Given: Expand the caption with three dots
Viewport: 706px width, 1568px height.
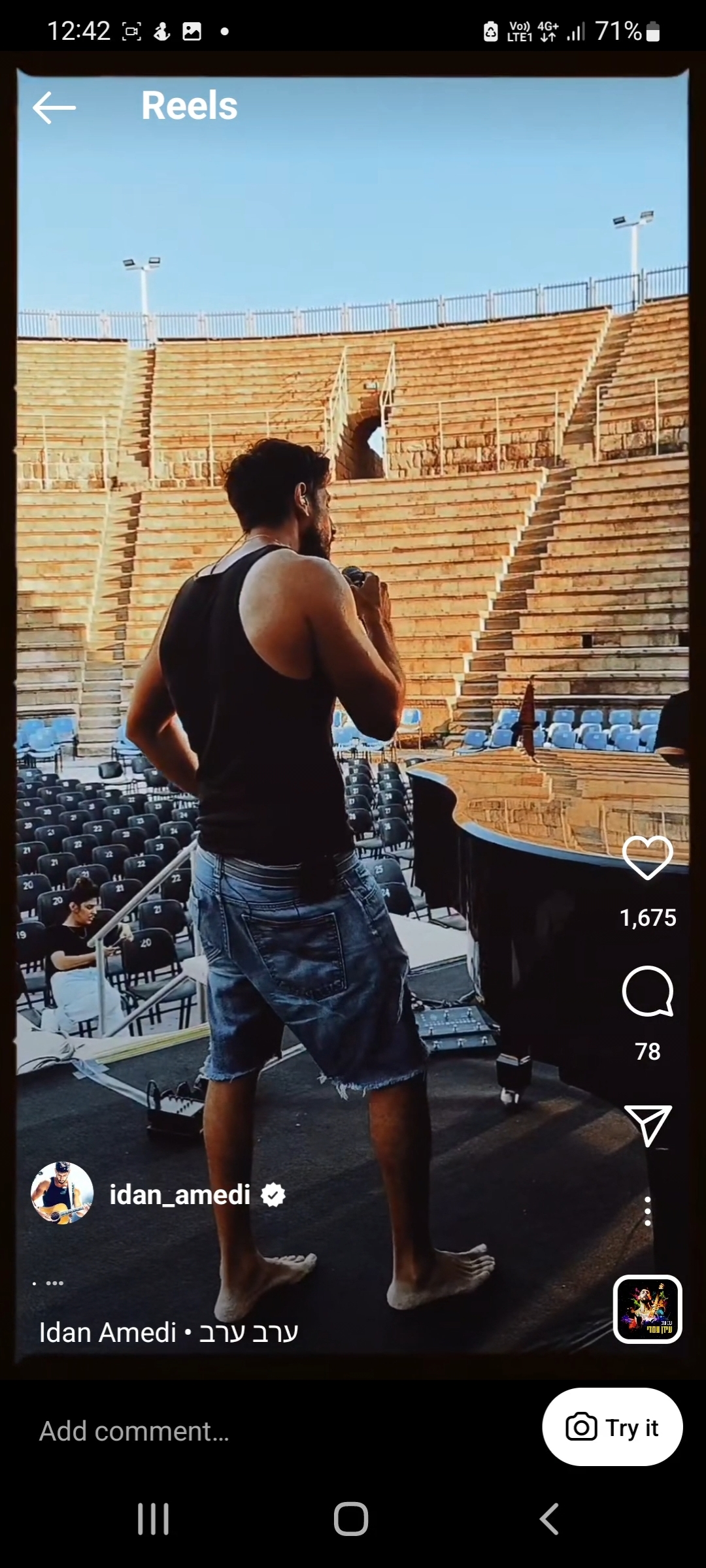Looking at the screenshot, I should (x=48, y=1283).
